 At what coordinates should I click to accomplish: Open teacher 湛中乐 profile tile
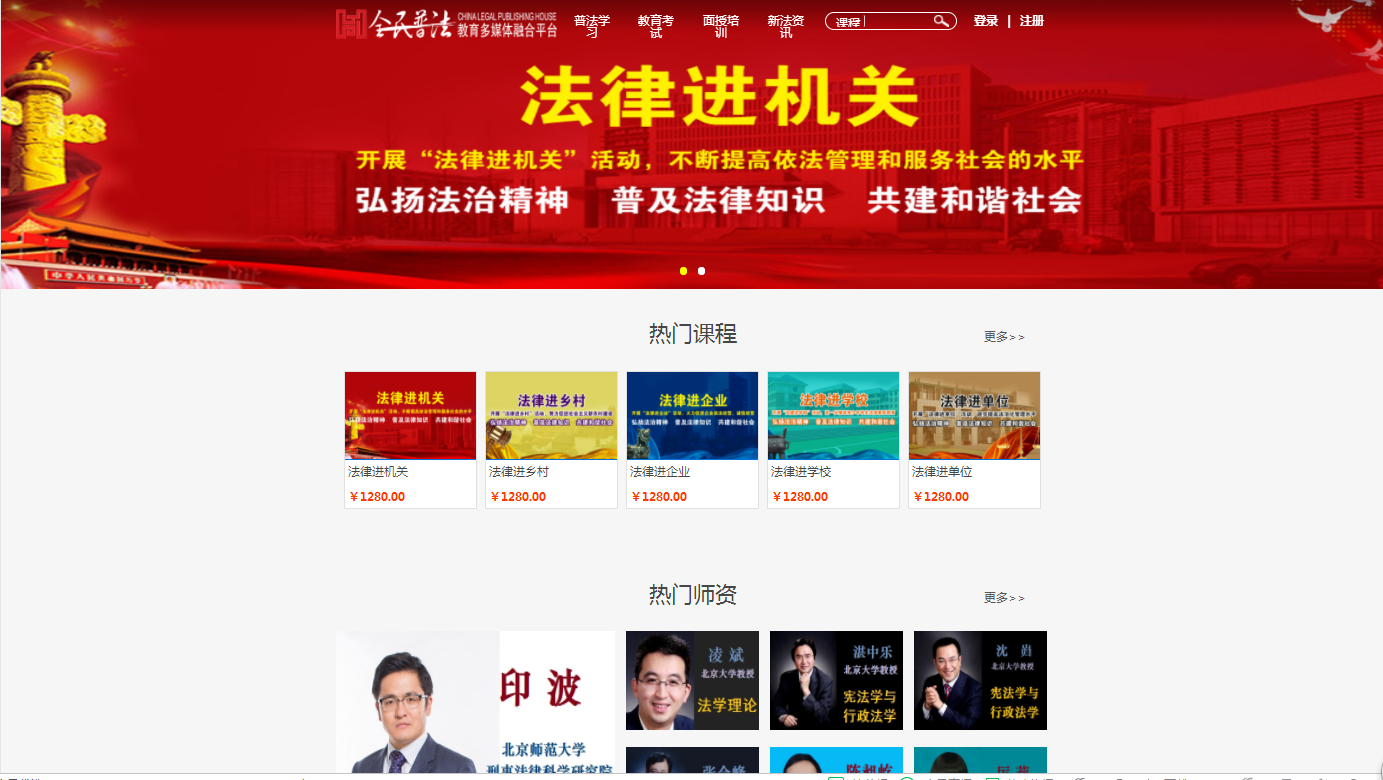pyautogui.click(x=836, y=680)
